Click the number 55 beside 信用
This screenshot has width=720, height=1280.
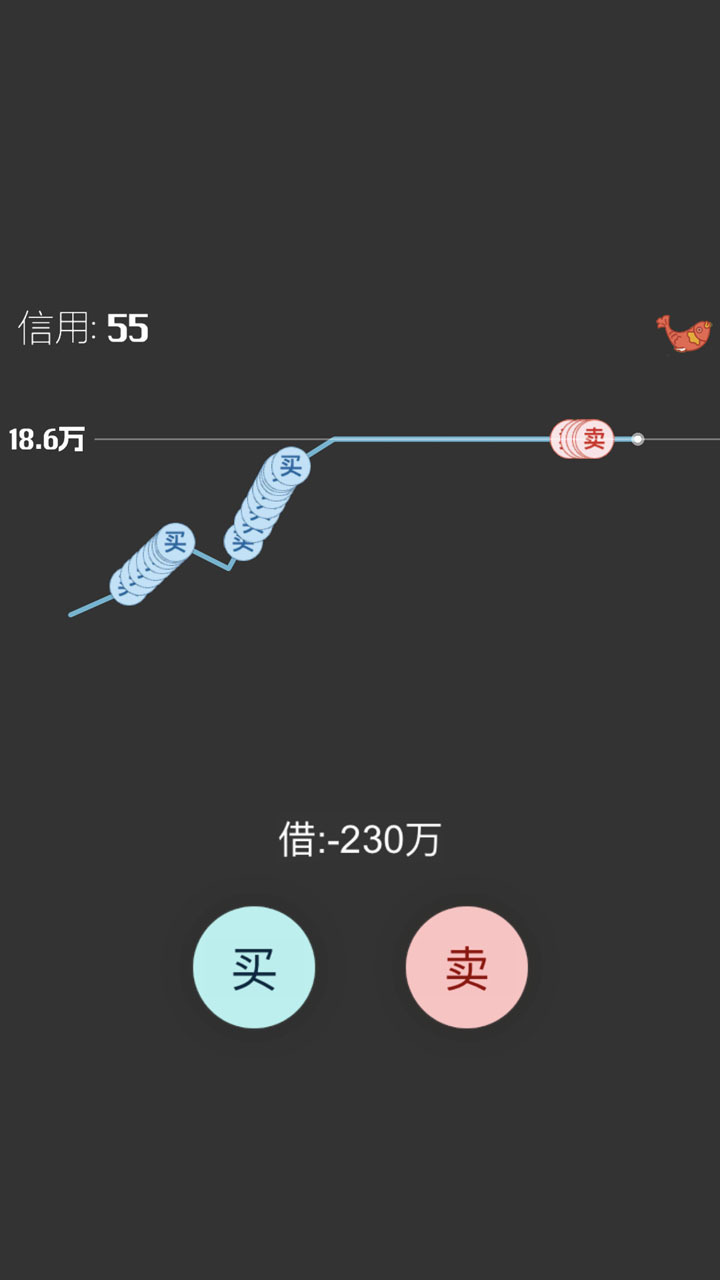pos(127,328)
